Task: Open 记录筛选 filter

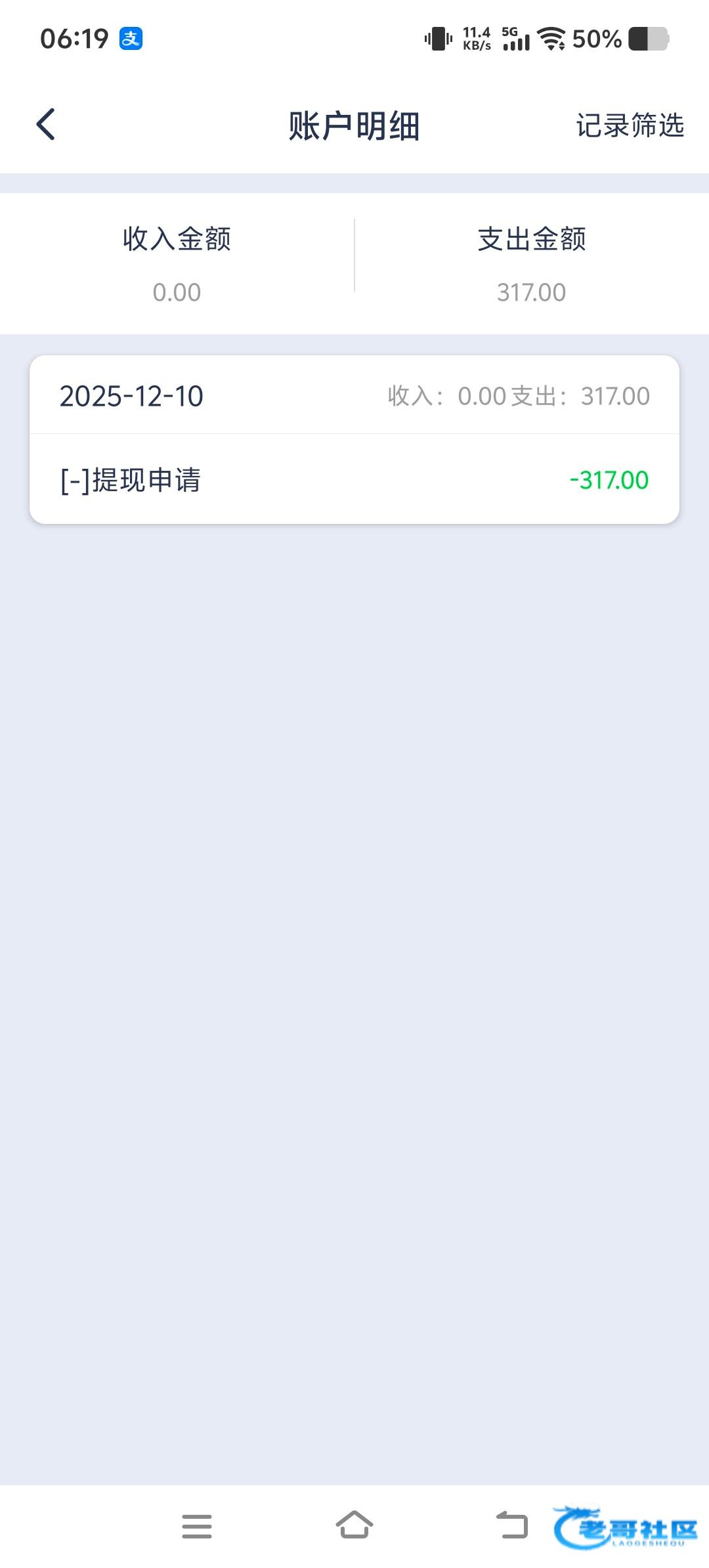Action: pos(630,125)
